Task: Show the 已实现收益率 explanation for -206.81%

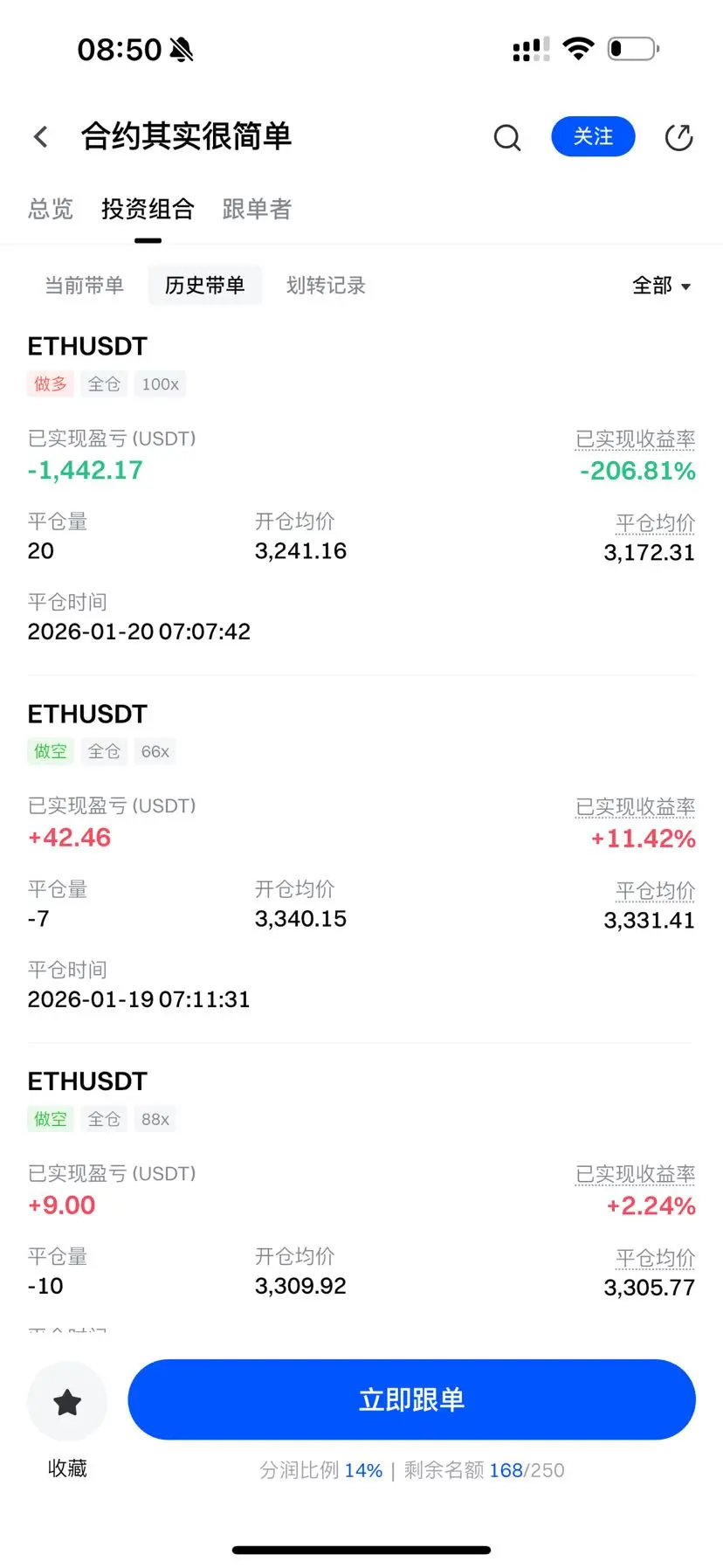Action: pyautogui.click(x=635, y=439)
